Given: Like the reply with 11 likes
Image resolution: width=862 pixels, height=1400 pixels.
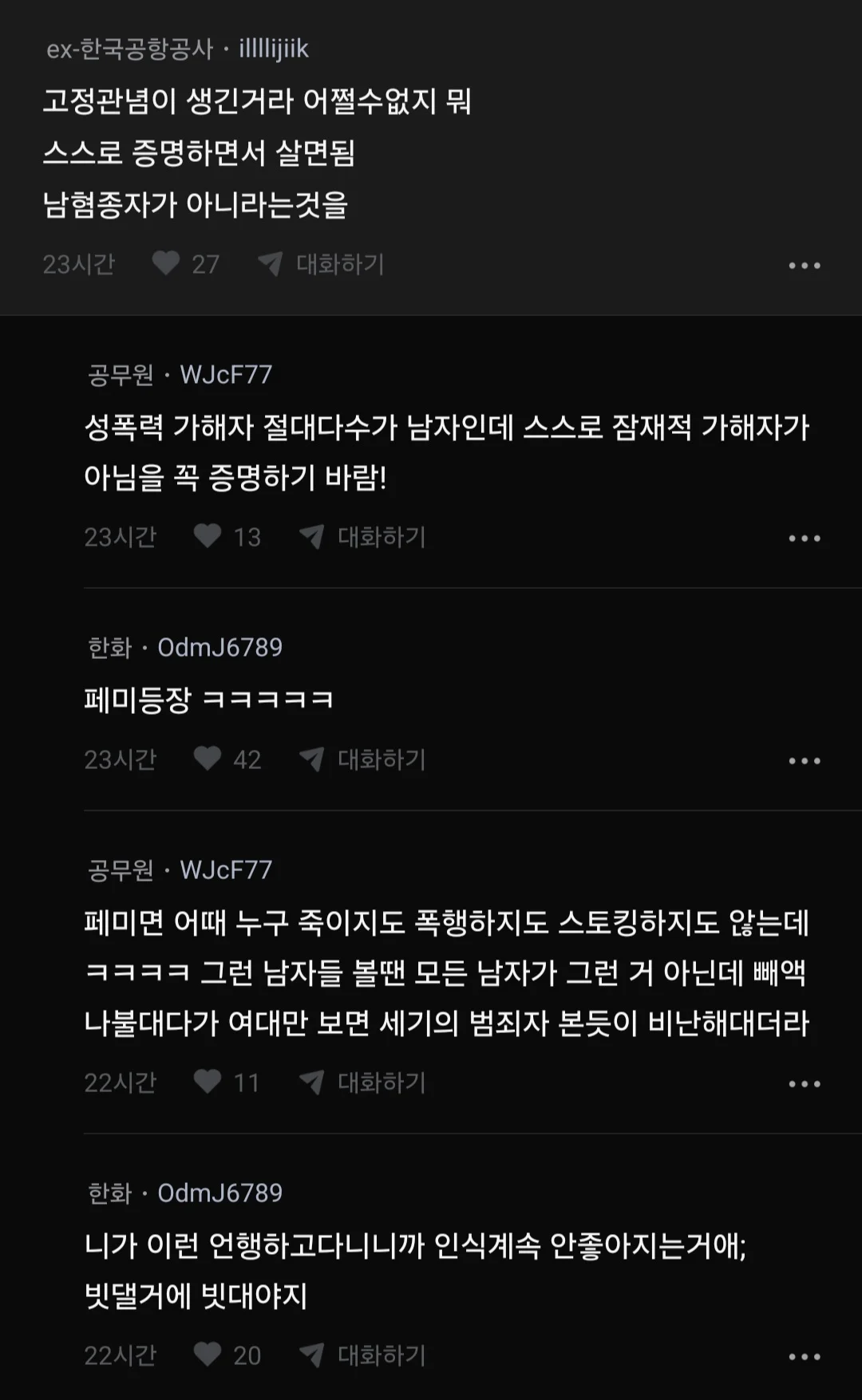Looking at the screenshot, I should coord(208,1082).
